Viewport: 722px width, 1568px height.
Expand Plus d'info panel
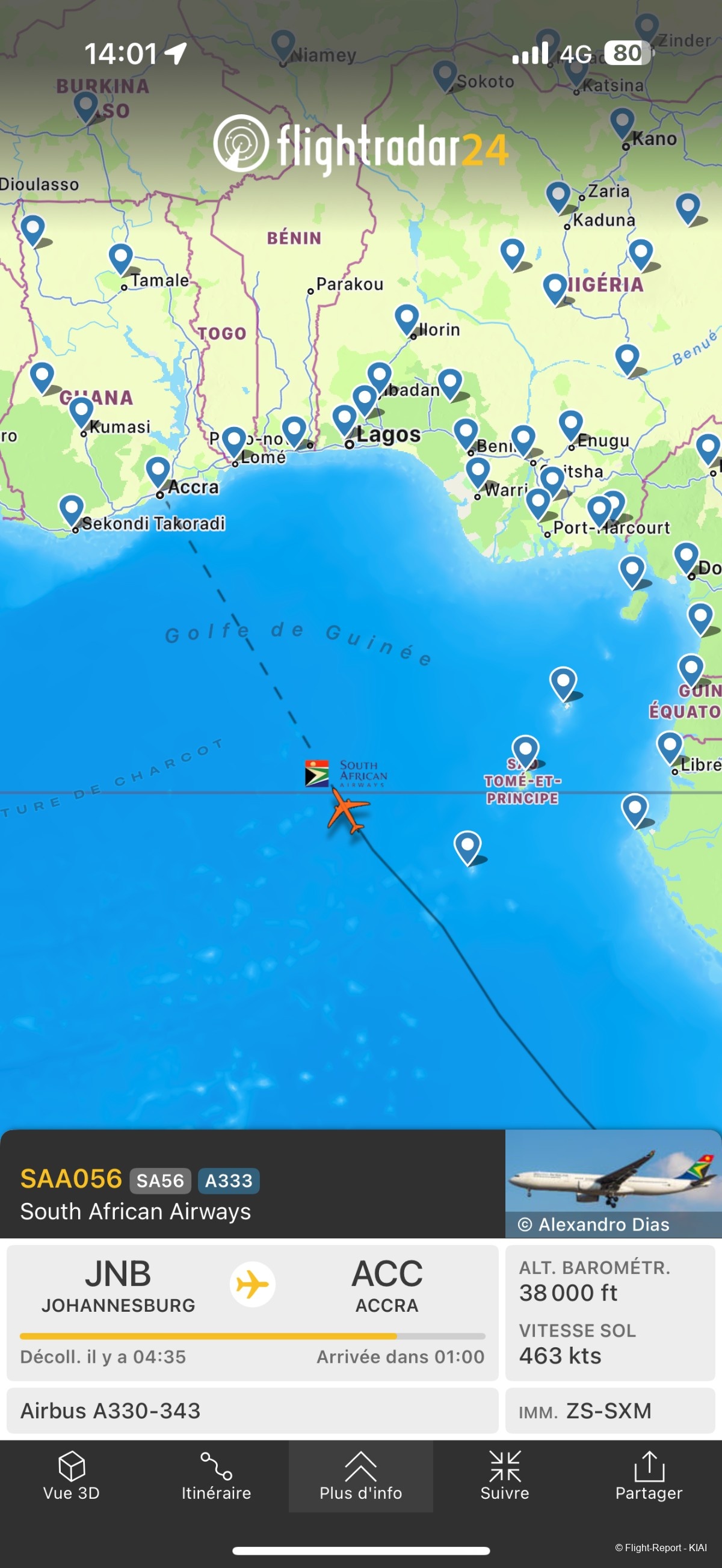(x=360, y=1476)
